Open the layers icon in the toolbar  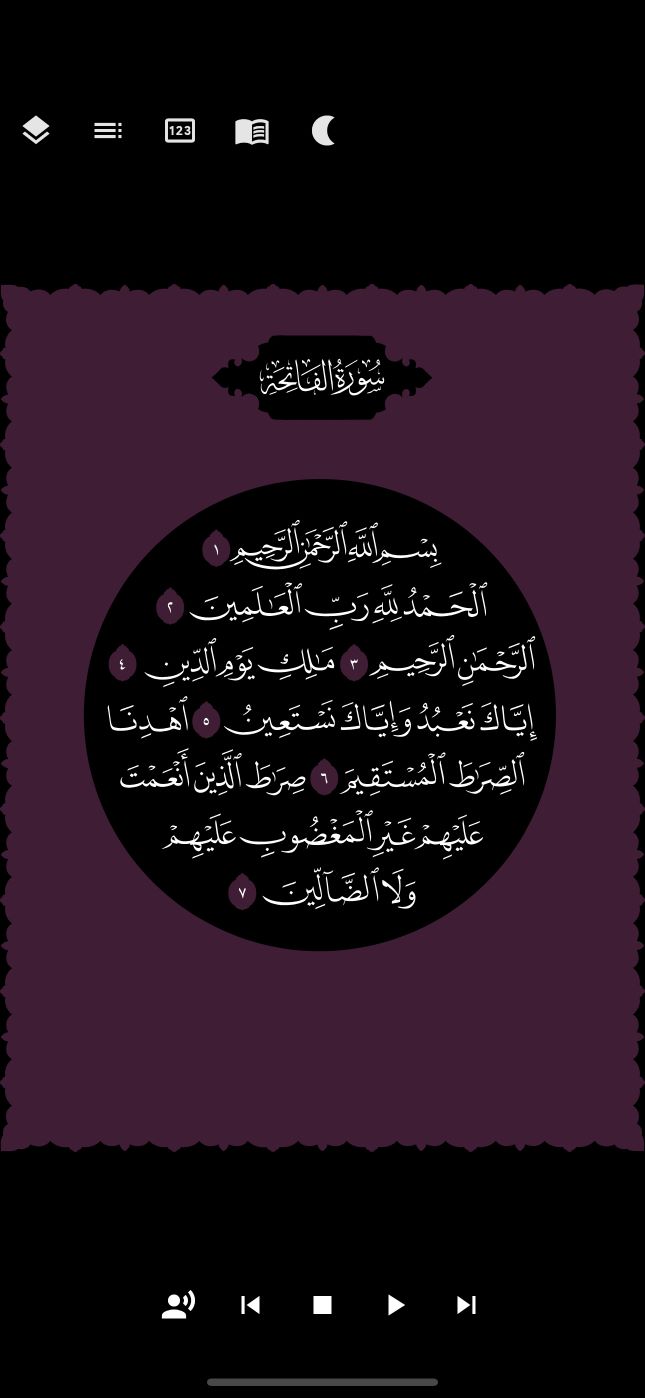(x=36, y=131)
